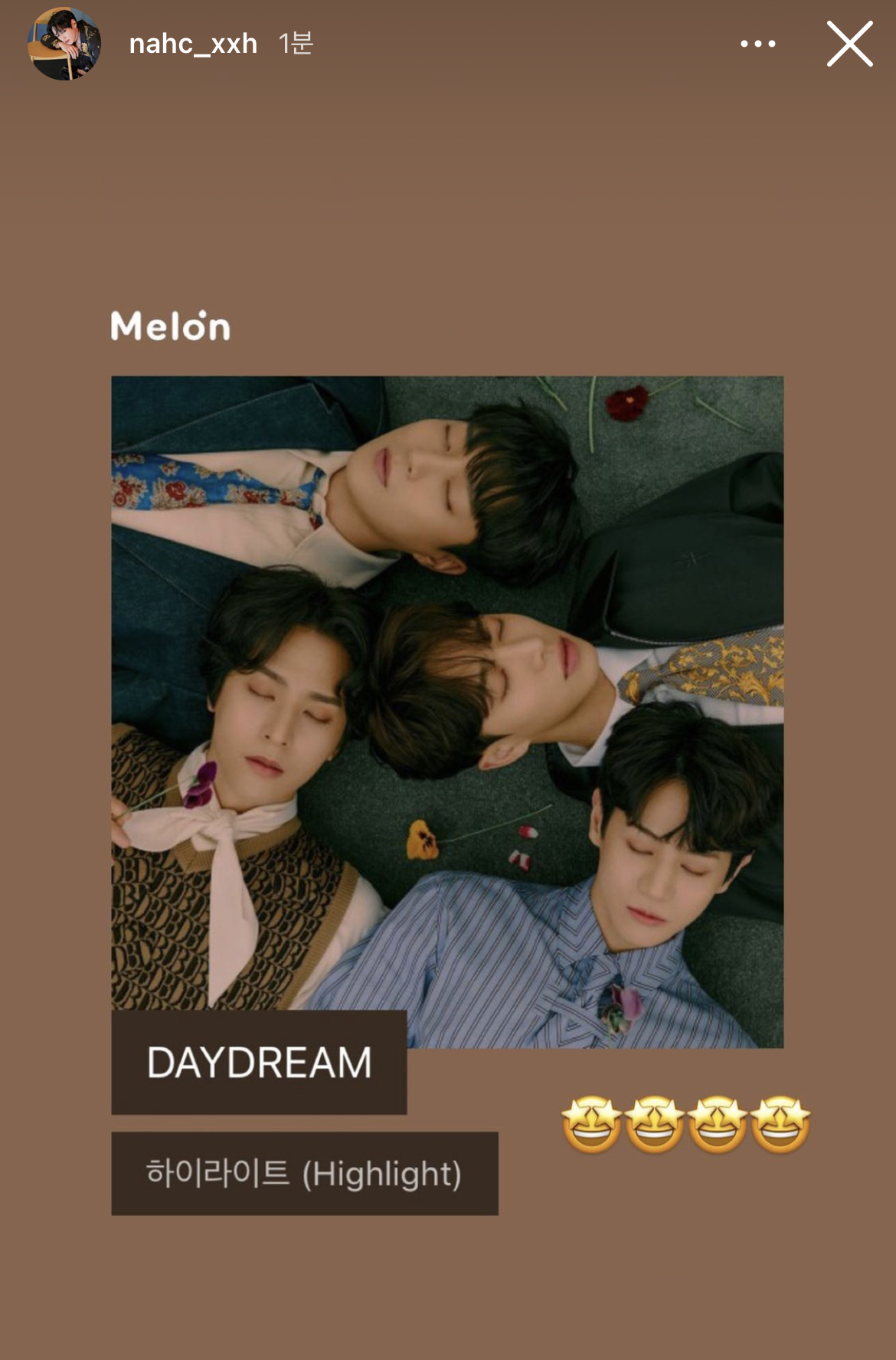Screen dimensions: 896x1360
Task: Open nahc_xxh's profile picture
Action: click(x=64, y=44)
